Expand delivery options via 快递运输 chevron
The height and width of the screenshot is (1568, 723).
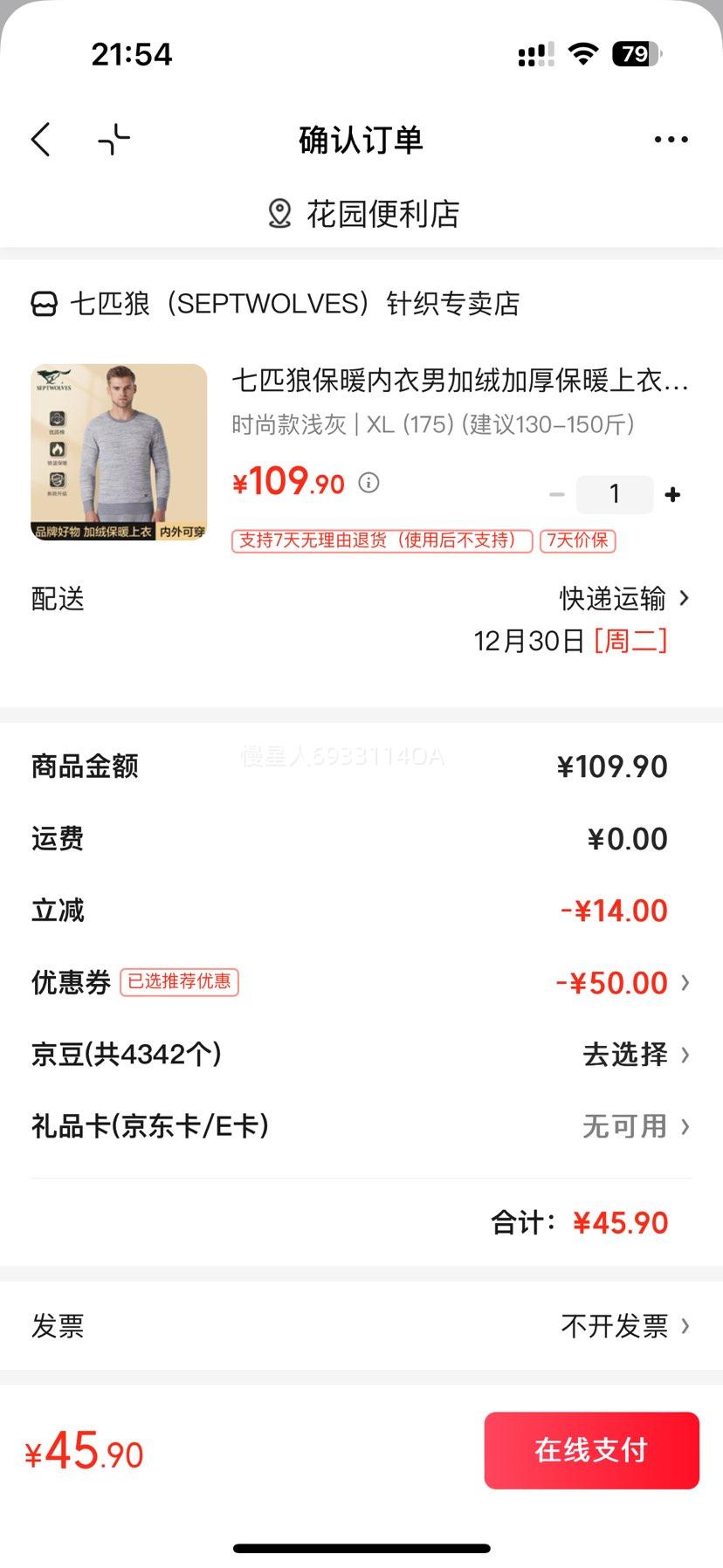click(x=620, y=599)
